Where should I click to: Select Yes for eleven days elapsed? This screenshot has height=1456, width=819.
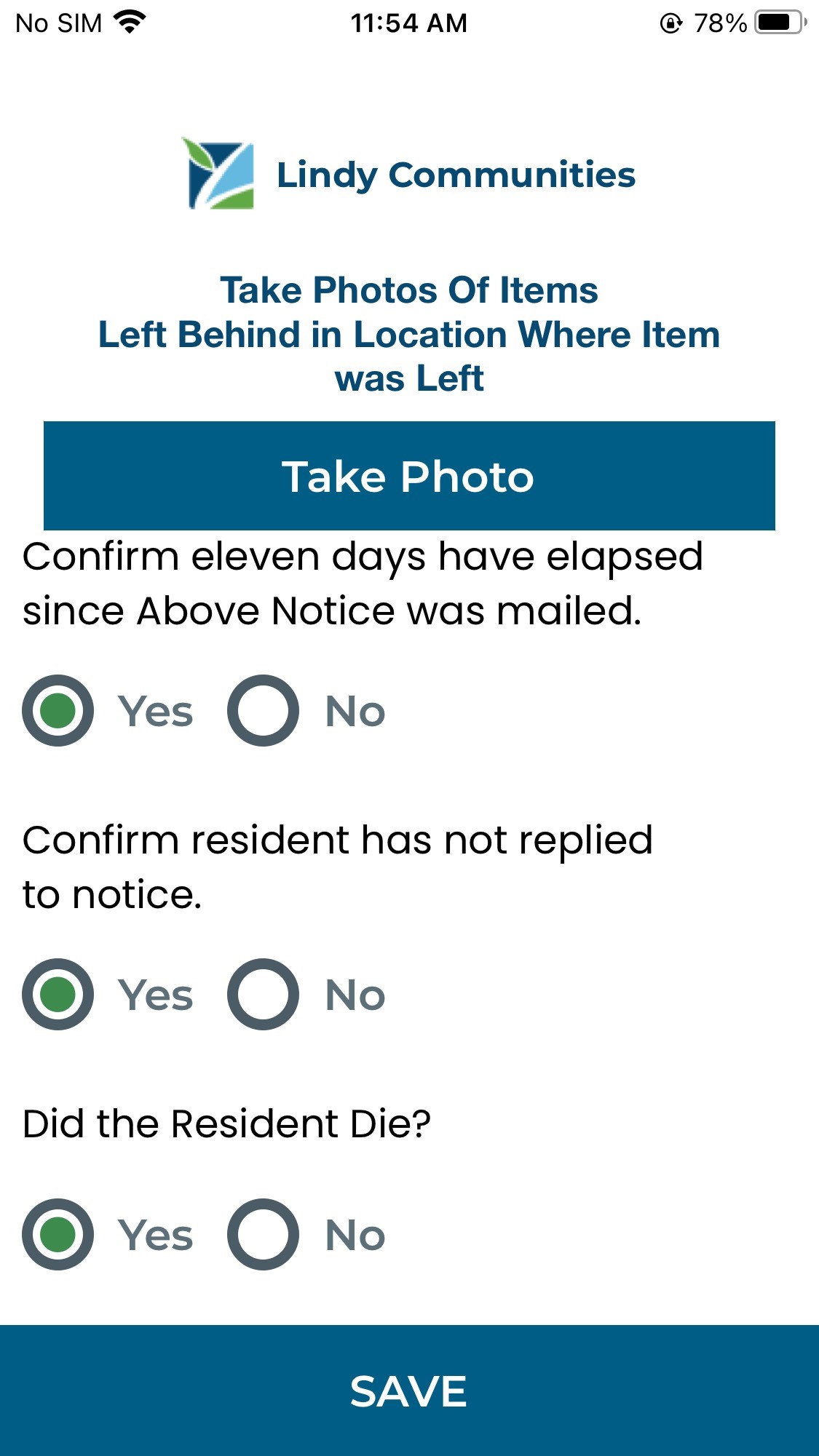coord(58,711)
